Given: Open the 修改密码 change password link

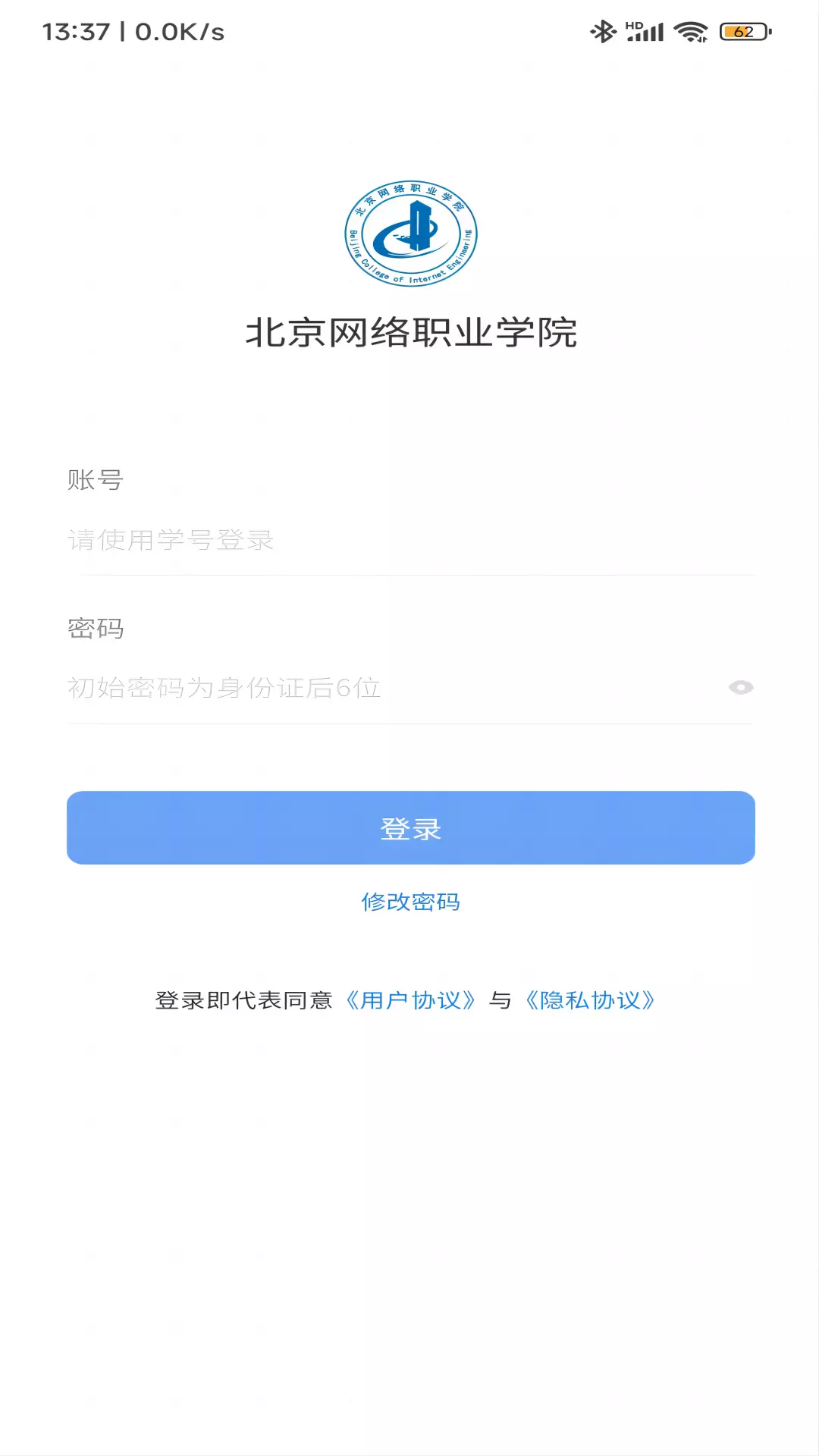Looking at the screenshot, I should pos(410,902).
